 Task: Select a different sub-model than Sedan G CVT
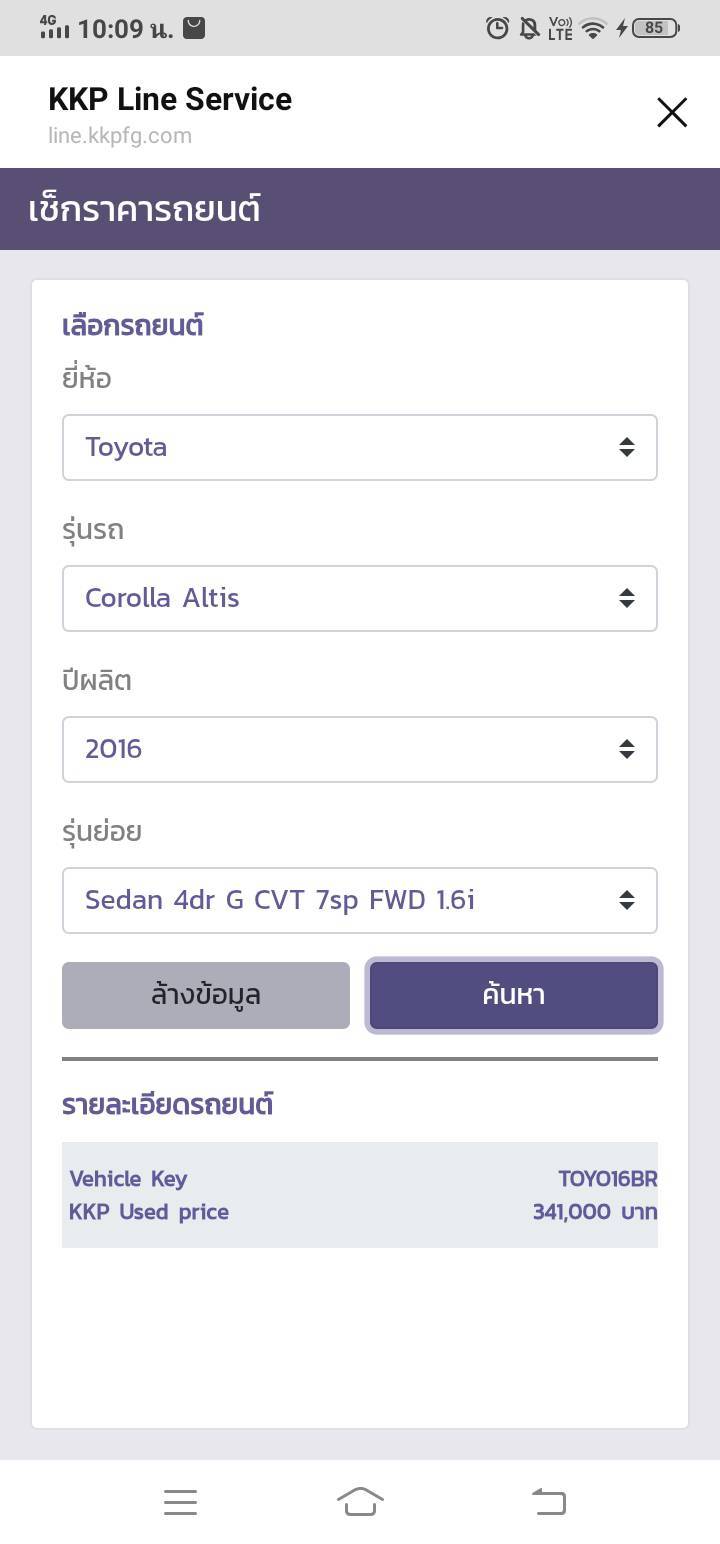(359, 900)
